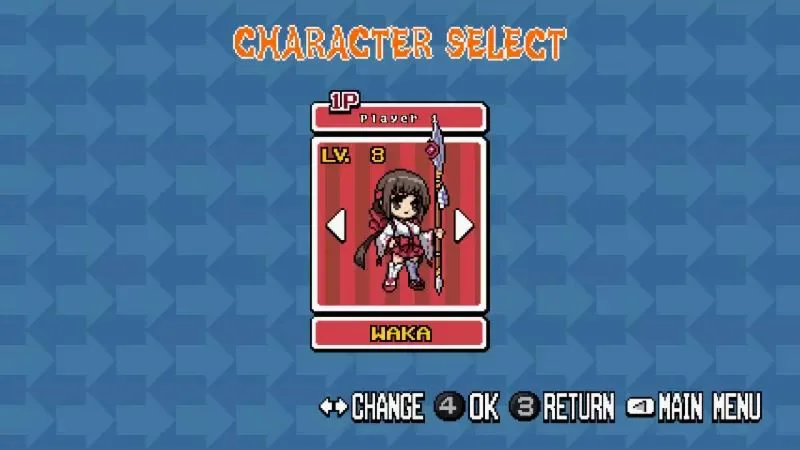Open the MAIN MENU

pos(692,407)
